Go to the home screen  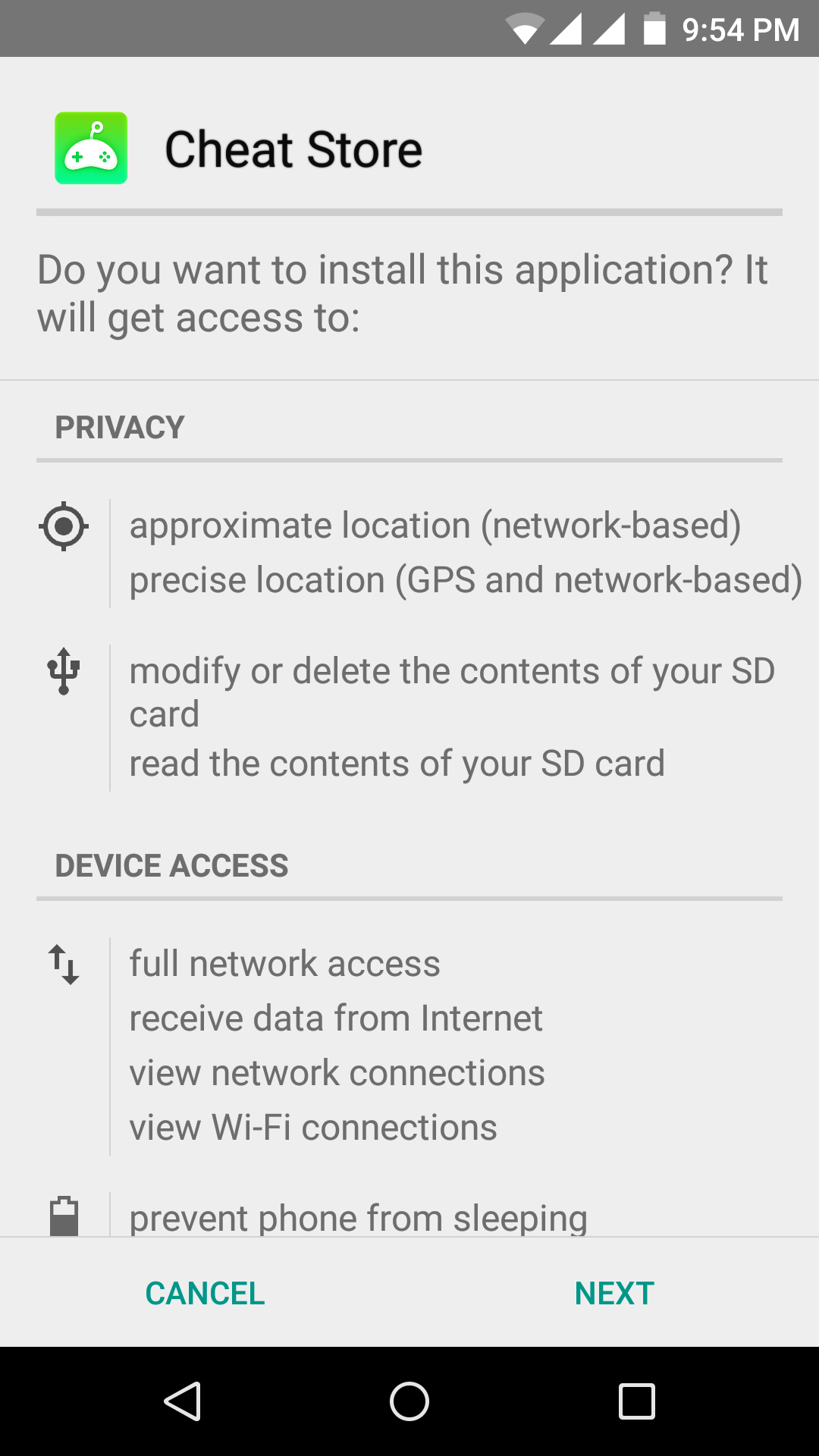(x=409, y=1401)
